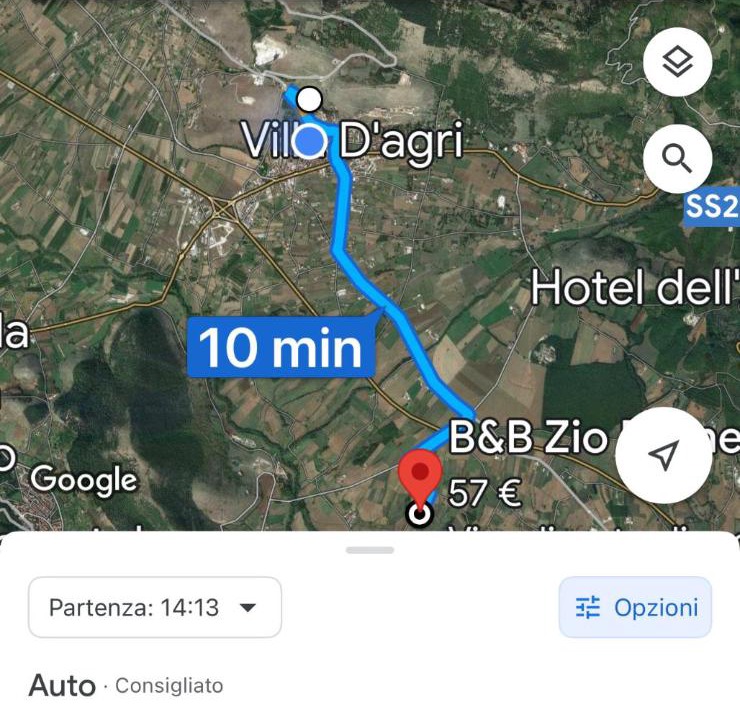Re-center map with the location arrow button
The height and width of the screenshot is (720, 740).
662,455
